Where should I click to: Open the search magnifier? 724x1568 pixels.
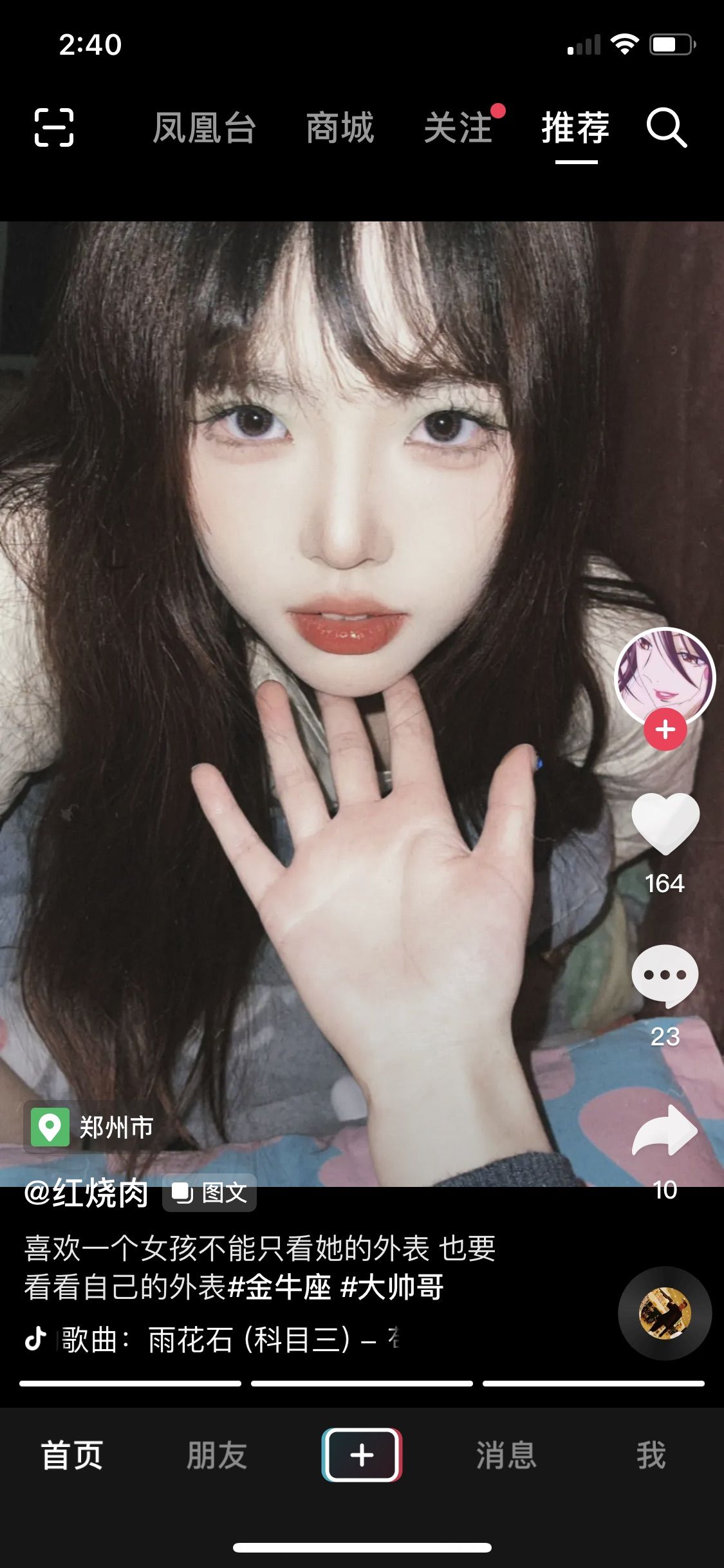point(666,127)
